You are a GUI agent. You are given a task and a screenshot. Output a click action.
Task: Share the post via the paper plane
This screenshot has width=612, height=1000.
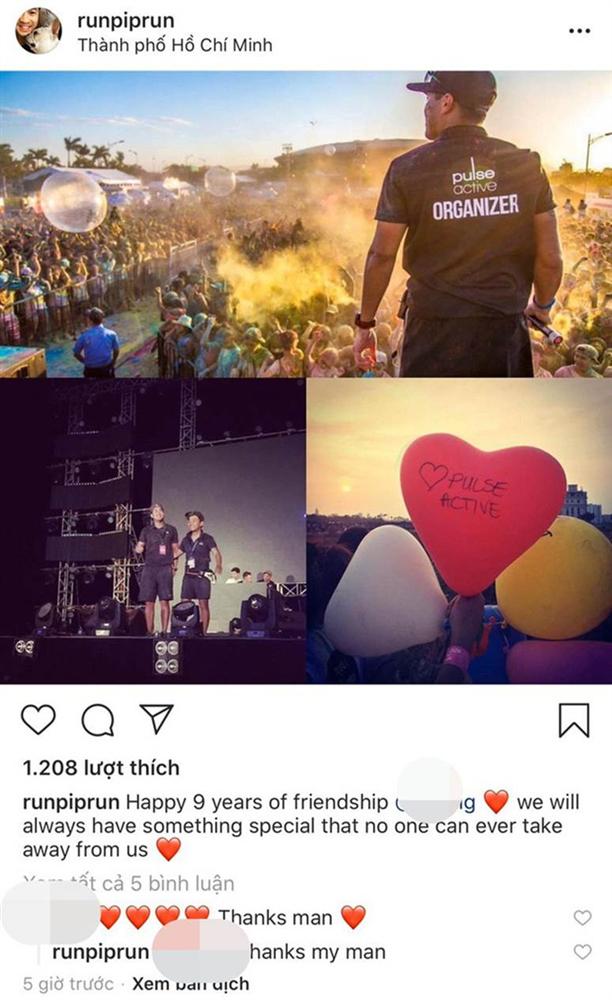click(155, 719)
